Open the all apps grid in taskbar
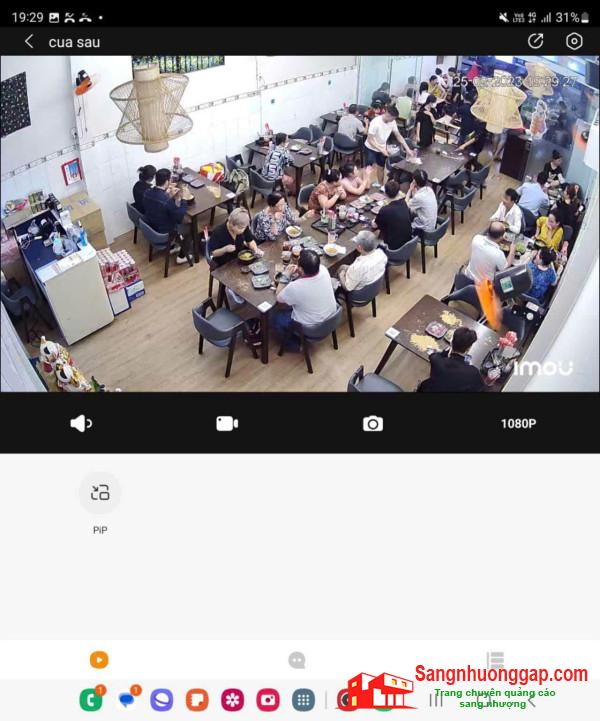The image size is (600, 721). point(304,699)
